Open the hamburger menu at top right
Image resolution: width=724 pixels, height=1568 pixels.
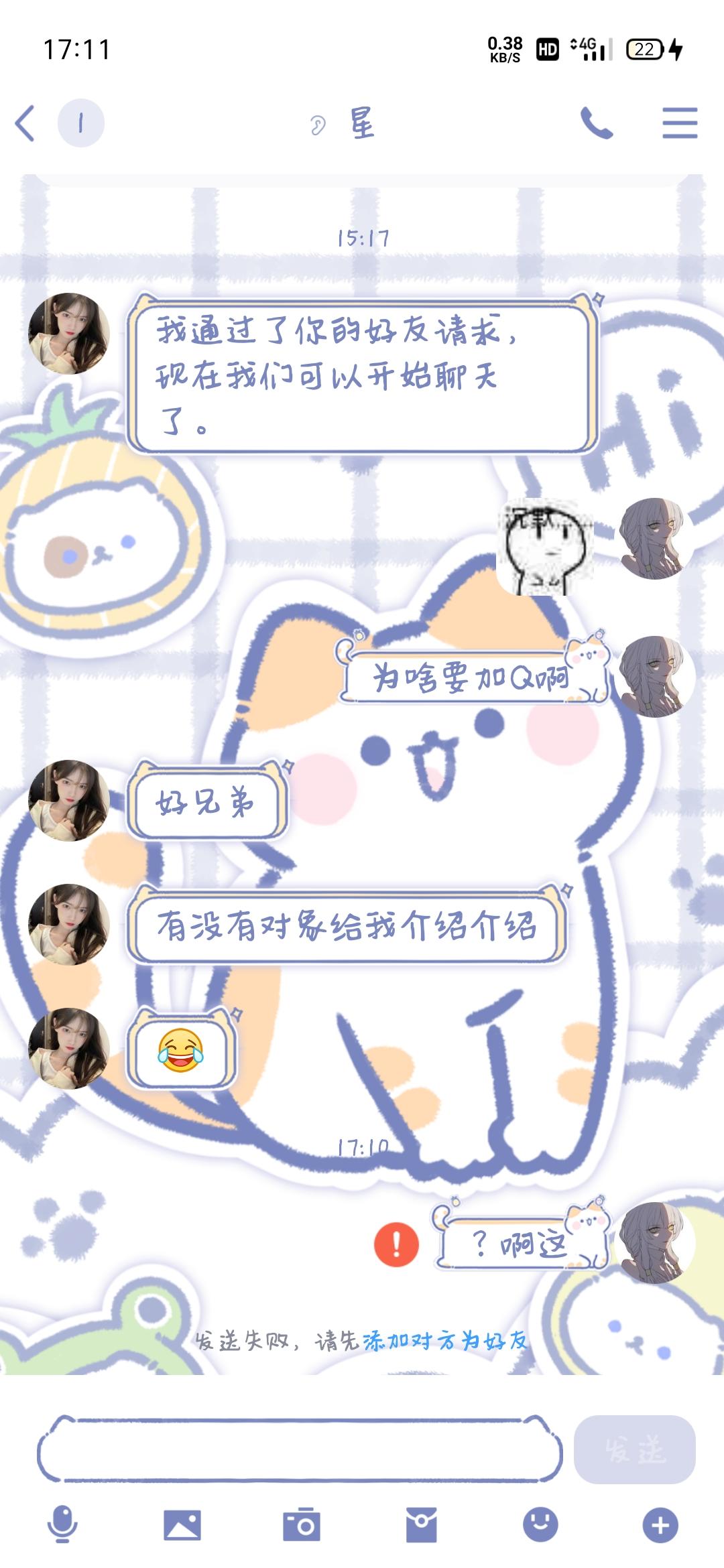tap(679, 125)
